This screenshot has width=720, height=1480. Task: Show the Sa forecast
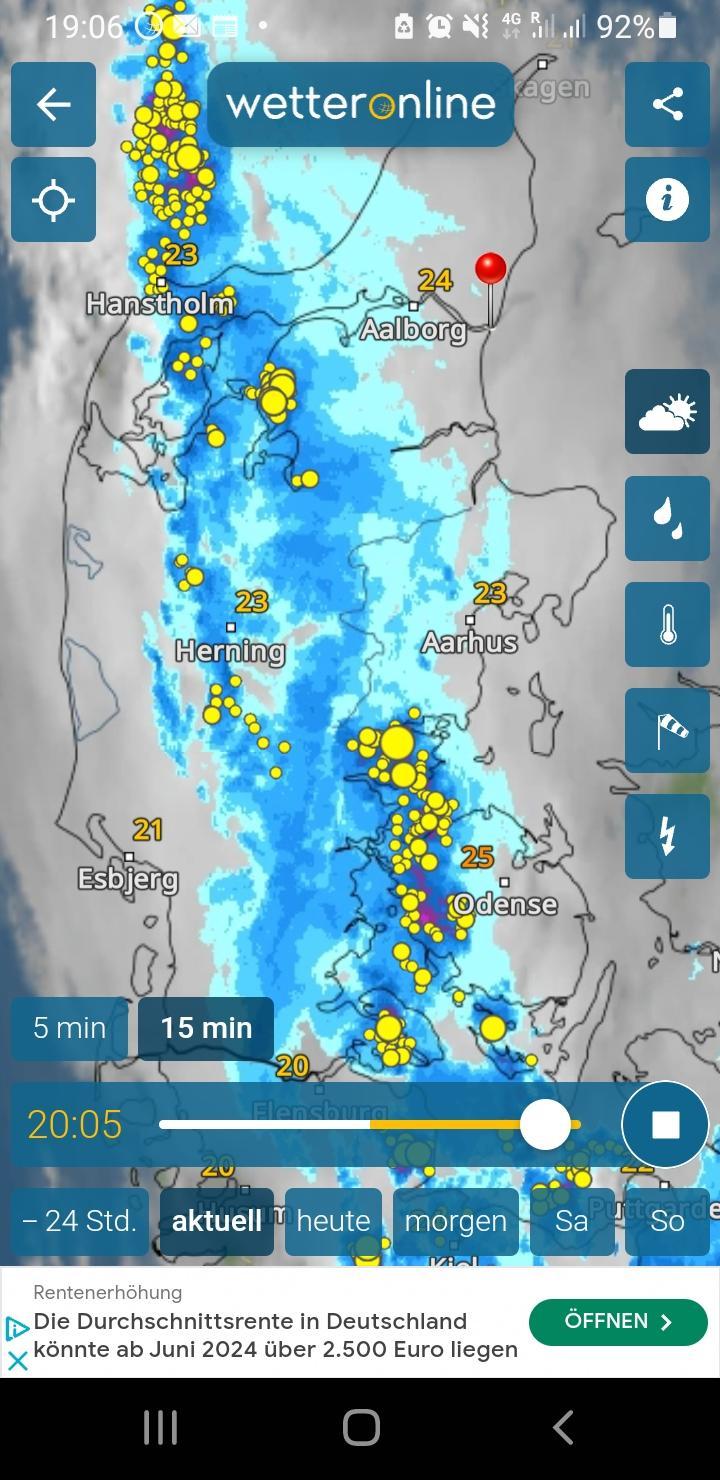point(572,1221)
